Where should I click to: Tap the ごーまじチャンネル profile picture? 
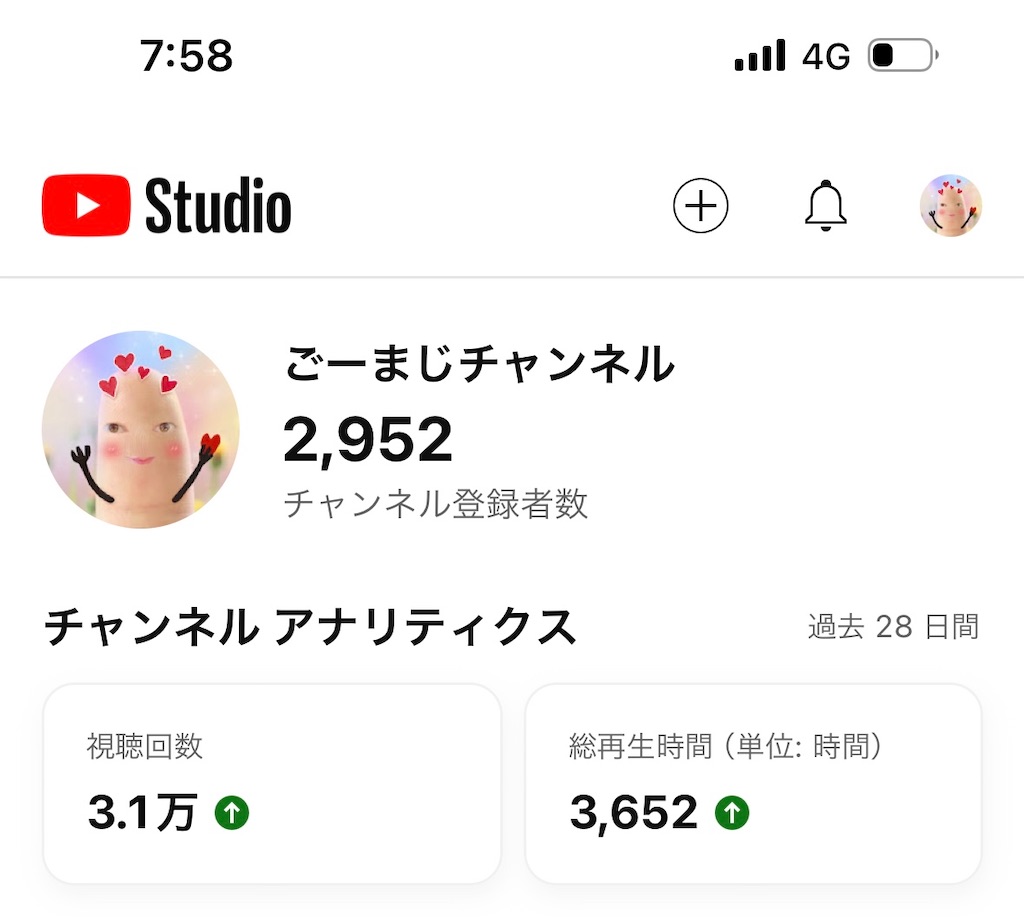(x=141, y=430)
